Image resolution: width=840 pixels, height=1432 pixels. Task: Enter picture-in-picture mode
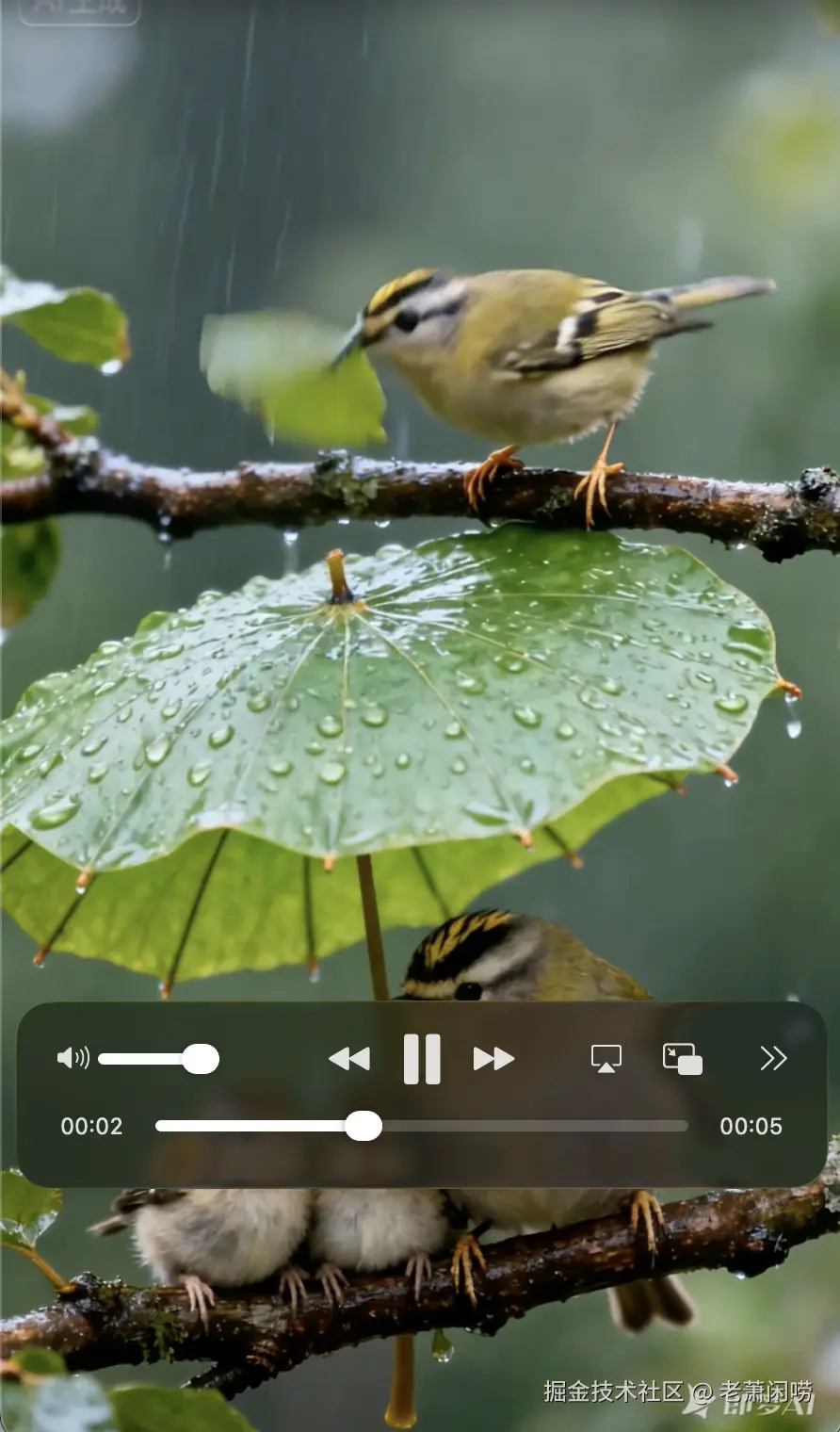pos(683,1058)
